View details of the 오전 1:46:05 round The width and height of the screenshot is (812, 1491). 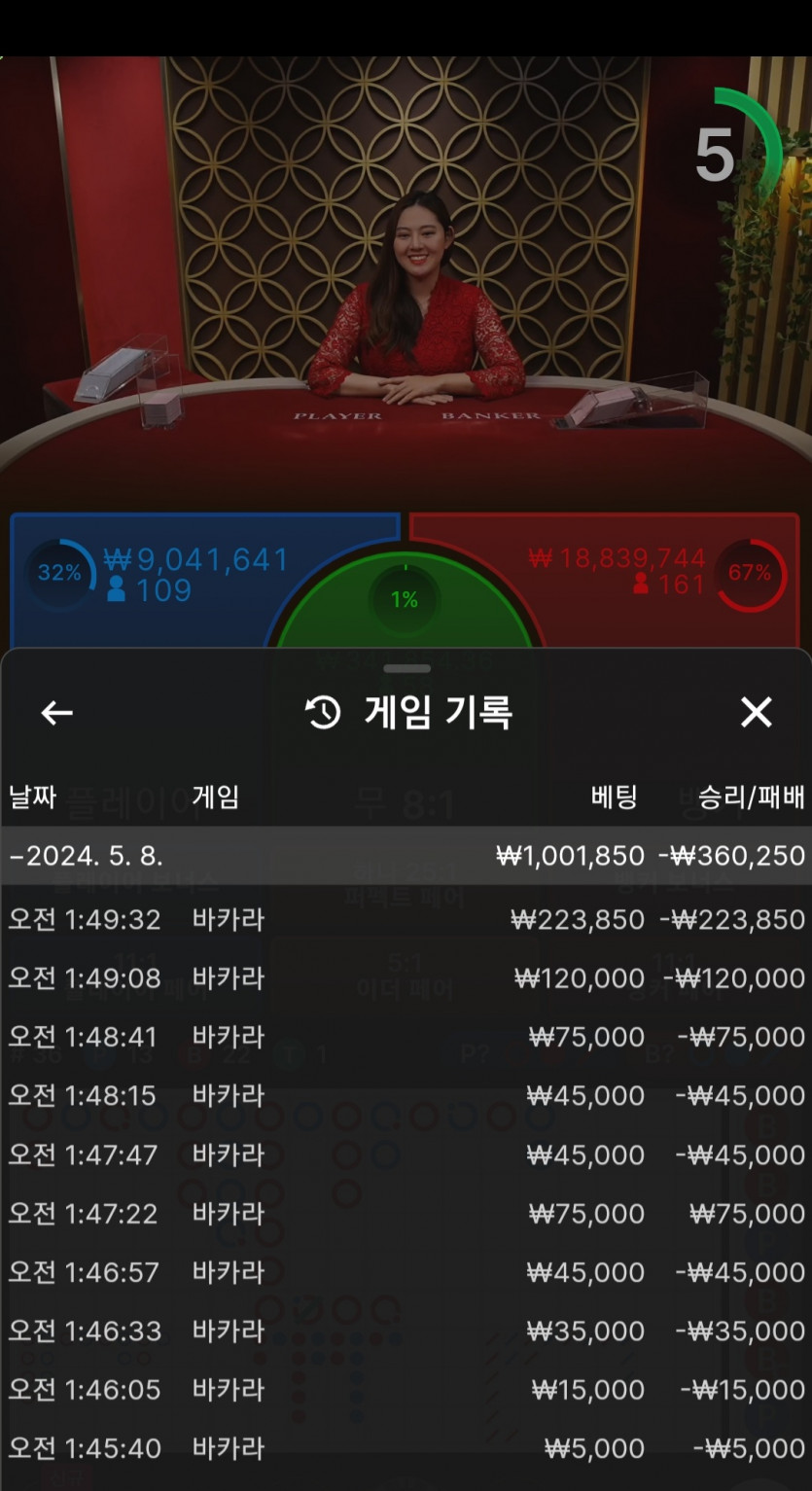tap(406, 1390)
